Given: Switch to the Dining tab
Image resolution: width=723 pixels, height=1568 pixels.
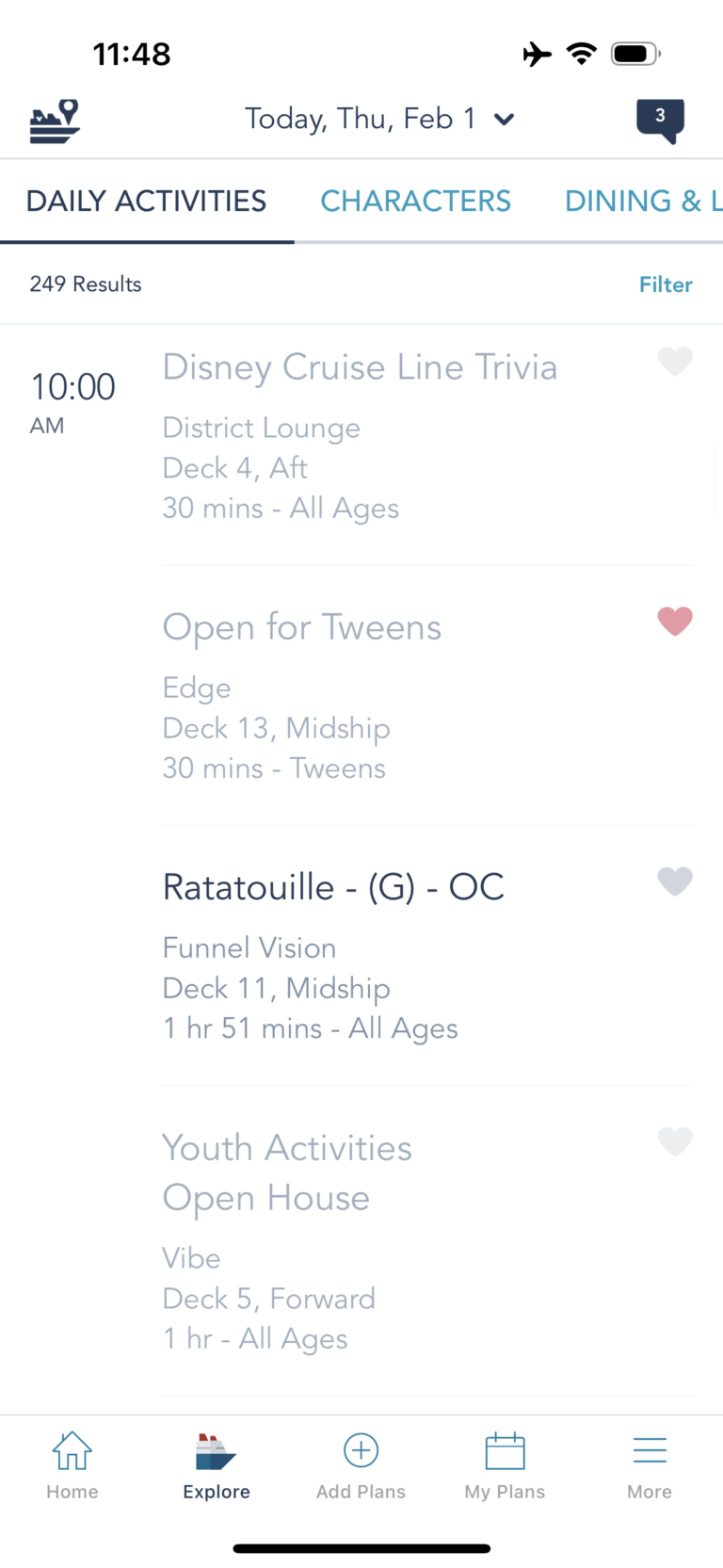Looking at the screenshot, I should click(642, 201).
